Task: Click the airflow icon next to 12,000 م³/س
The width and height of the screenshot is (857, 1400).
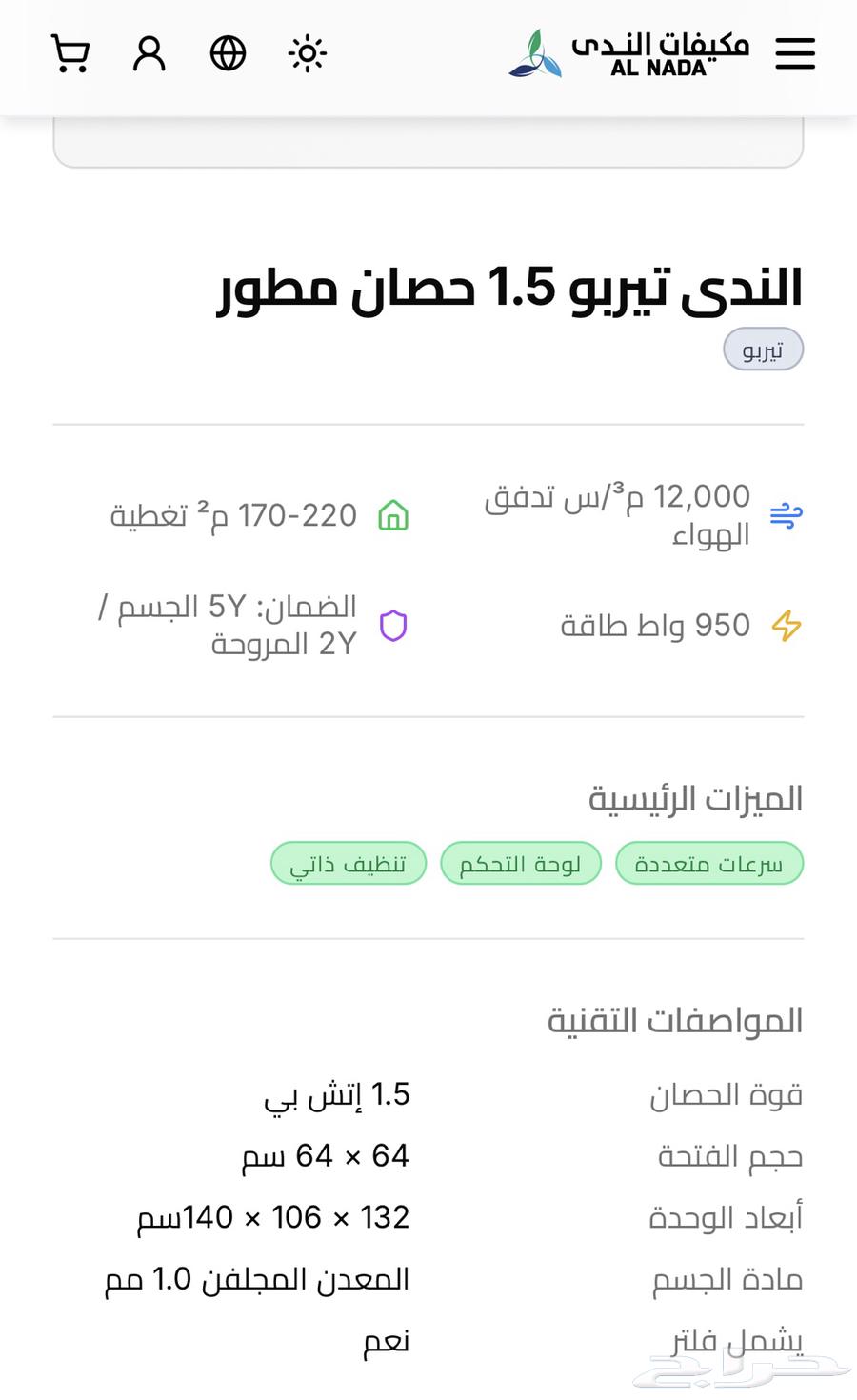Action: point(786,514)
